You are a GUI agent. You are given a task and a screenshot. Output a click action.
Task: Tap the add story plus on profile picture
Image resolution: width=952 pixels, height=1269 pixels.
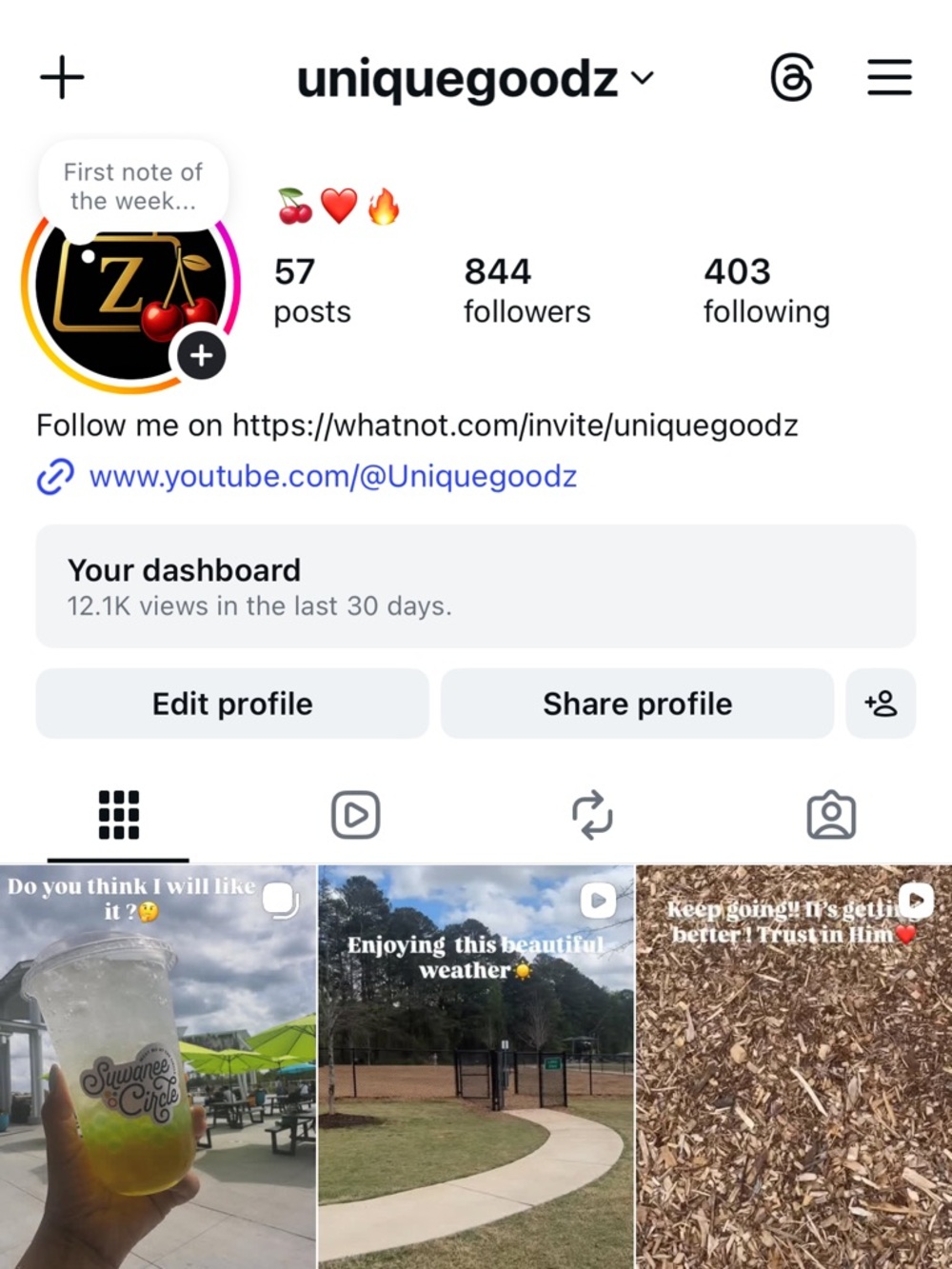201,357
